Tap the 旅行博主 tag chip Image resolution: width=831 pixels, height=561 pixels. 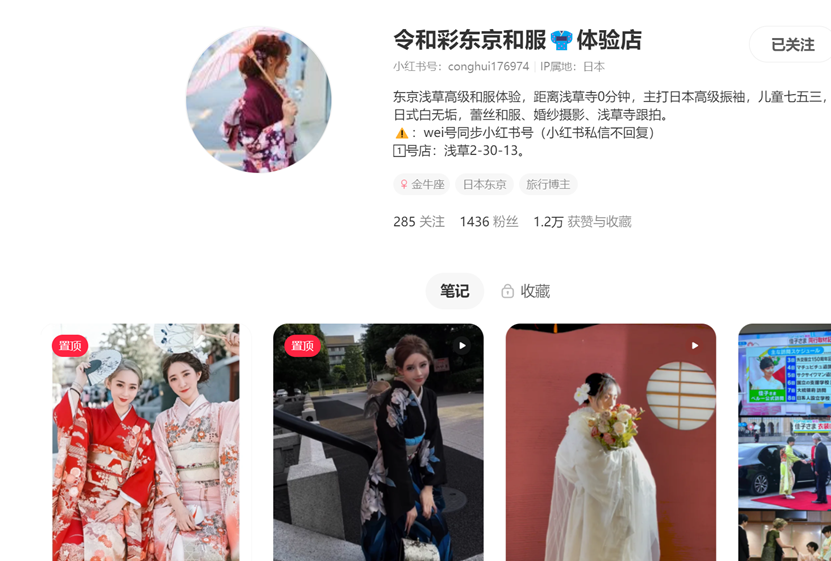click(x=548, y=185)
